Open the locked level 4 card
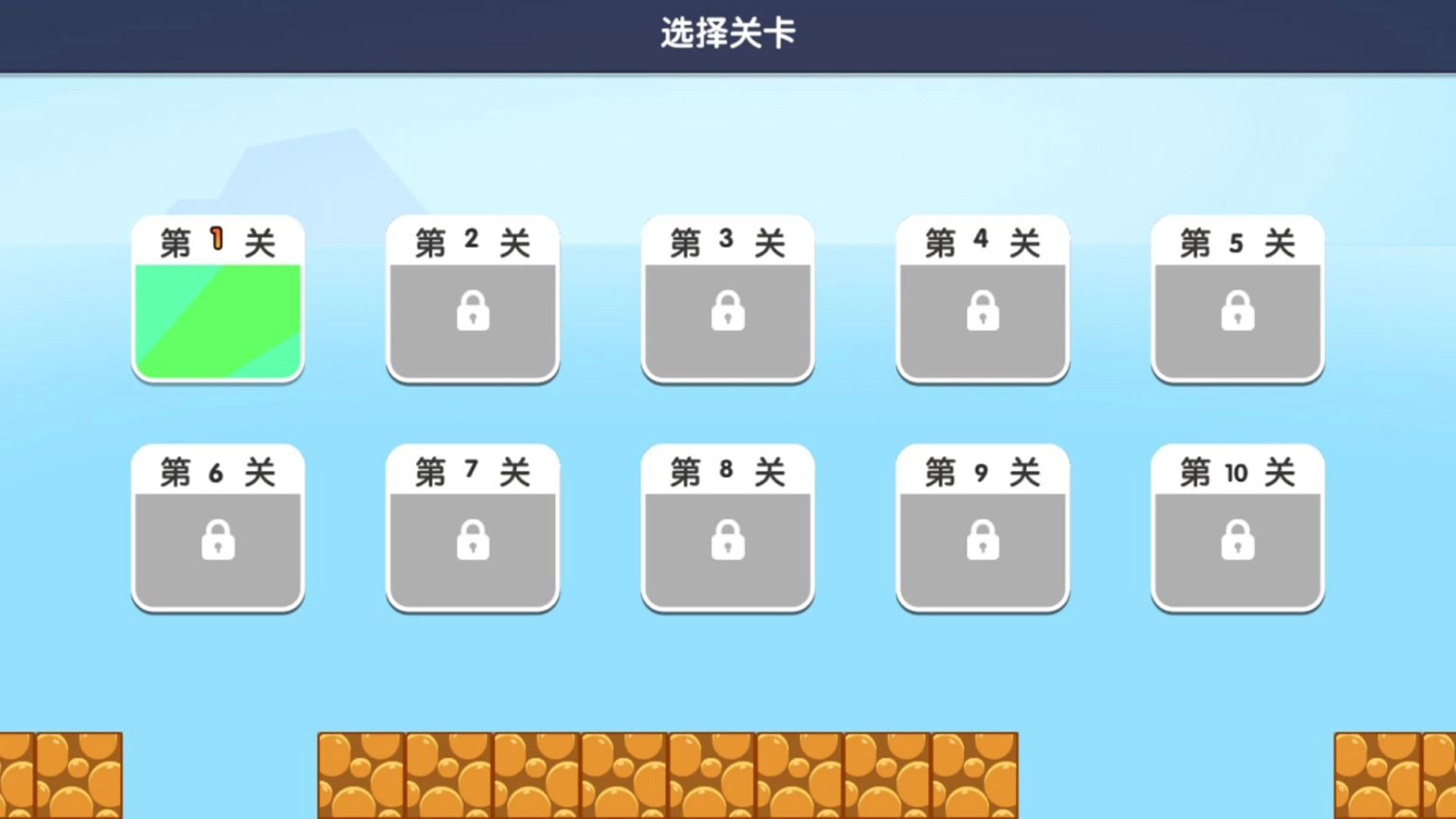 click(982, 300)
